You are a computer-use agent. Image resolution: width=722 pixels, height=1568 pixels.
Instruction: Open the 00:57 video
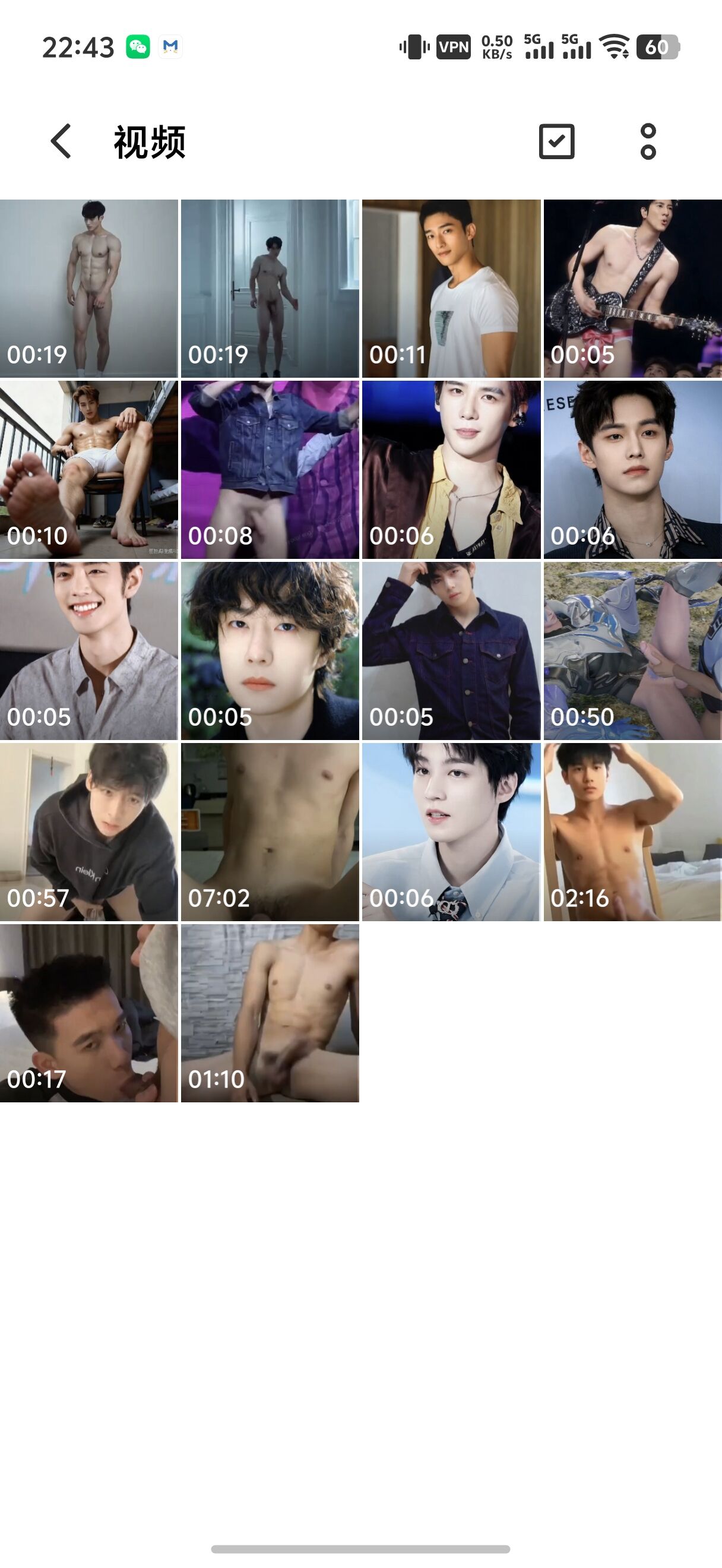pyautogui.click(x=89, y=832)
